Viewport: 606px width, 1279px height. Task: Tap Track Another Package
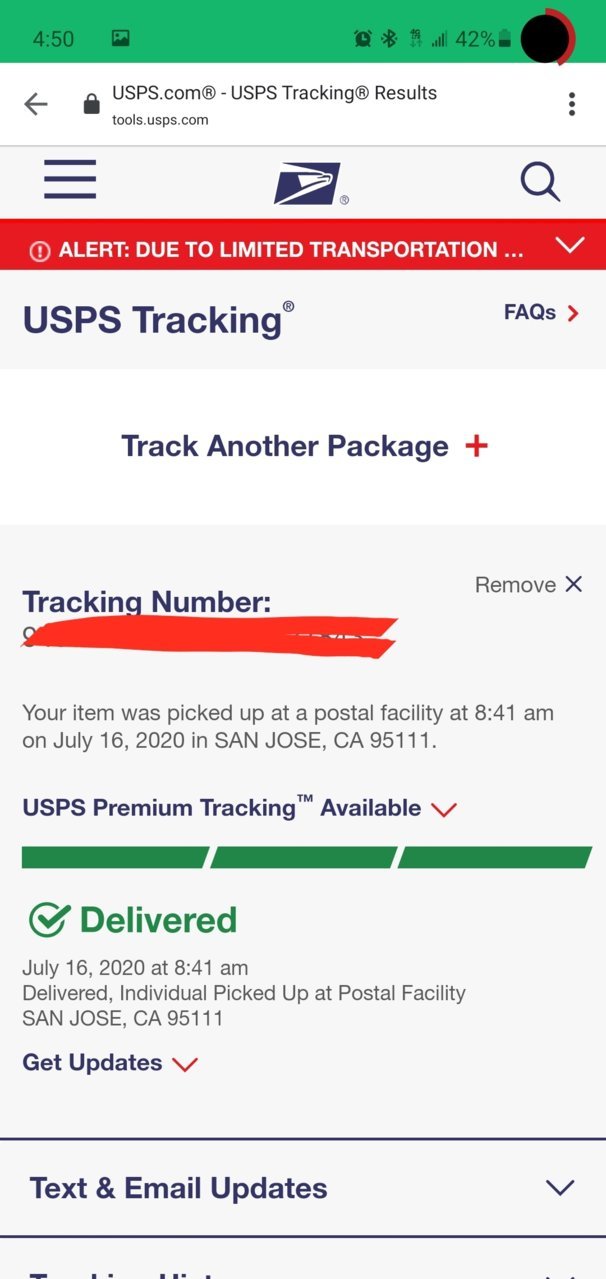[304, 446]
